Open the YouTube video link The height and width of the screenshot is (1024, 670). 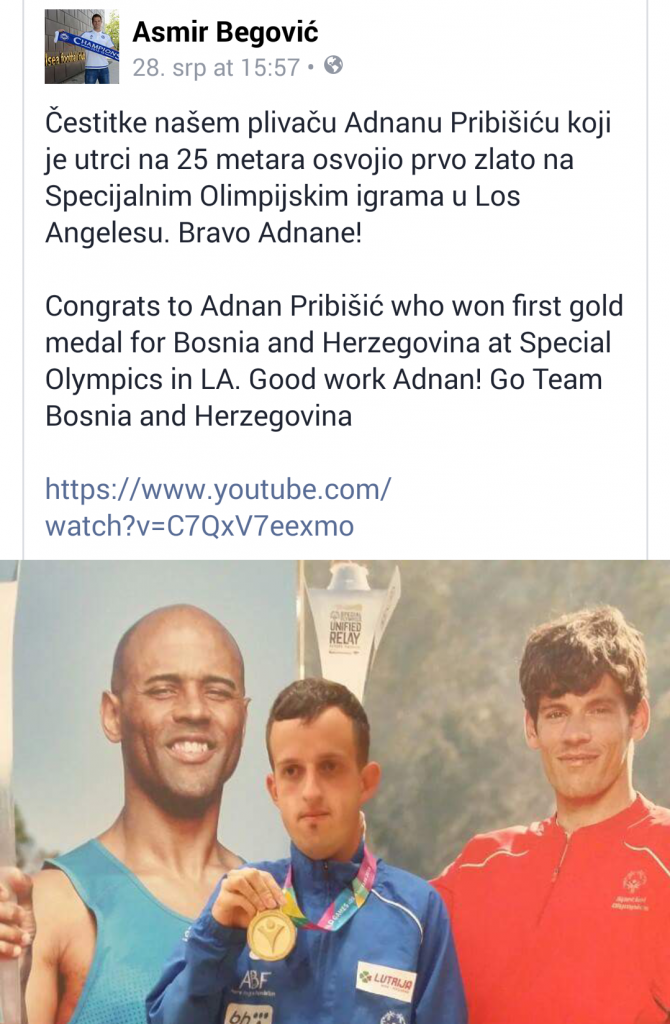(218, 507)
